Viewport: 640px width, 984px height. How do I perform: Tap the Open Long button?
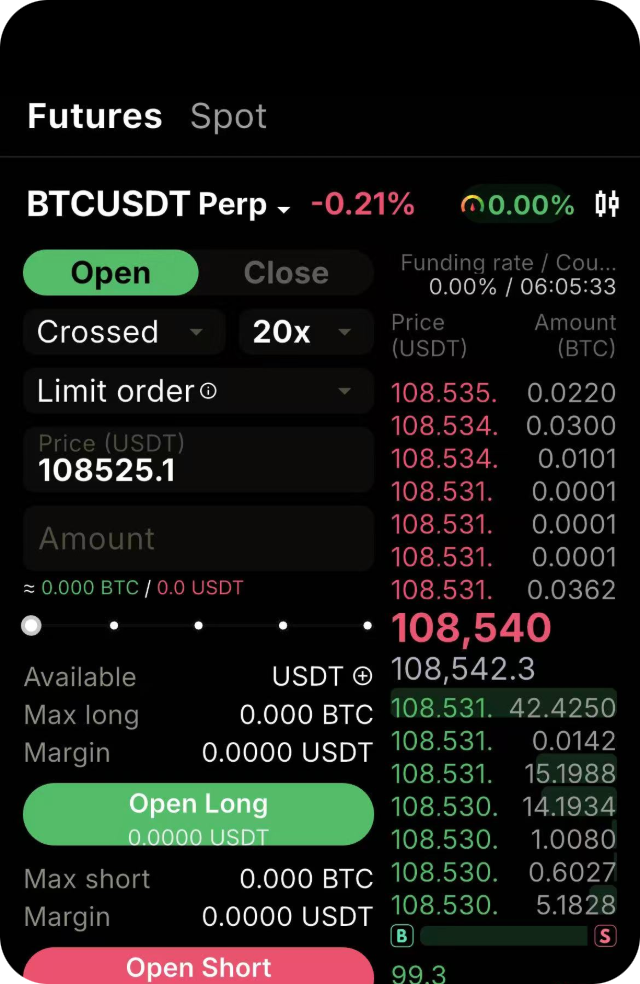[198, 815]
